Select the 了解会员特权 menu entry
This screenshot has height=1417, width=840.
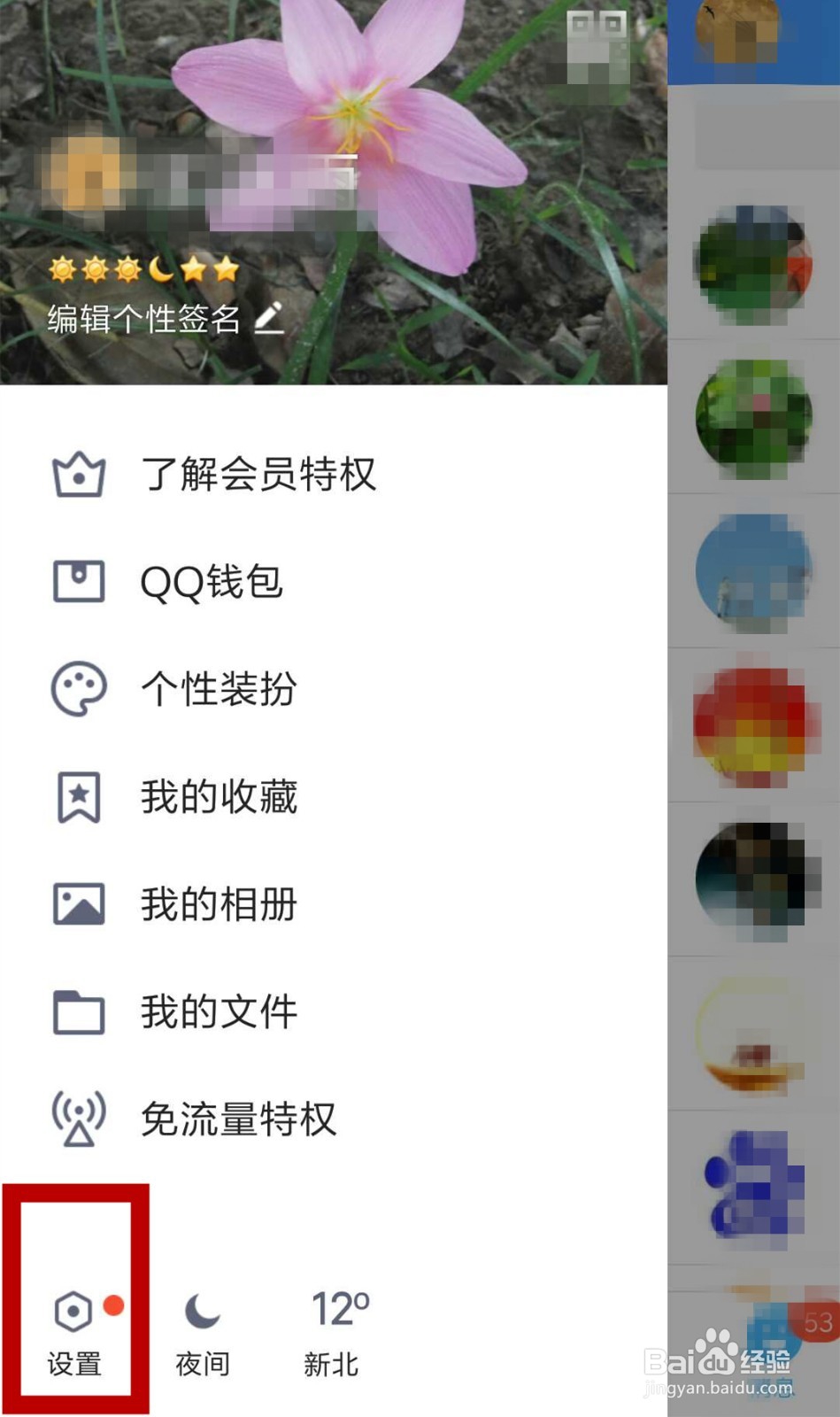tap(260, 476)
